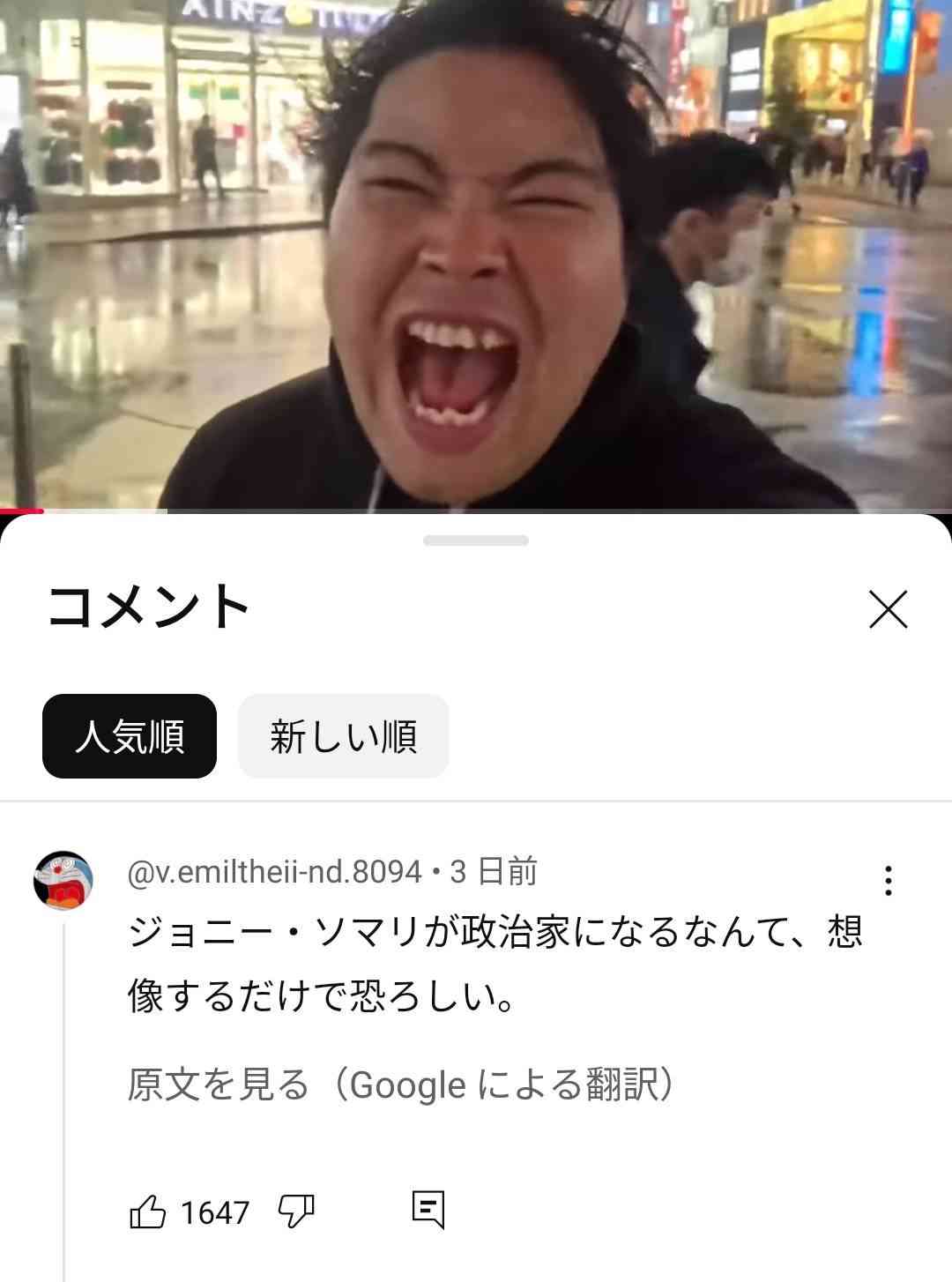
Task: Dislike the comment using the thumbs-down icon
Action: [x=295, y=1212]
